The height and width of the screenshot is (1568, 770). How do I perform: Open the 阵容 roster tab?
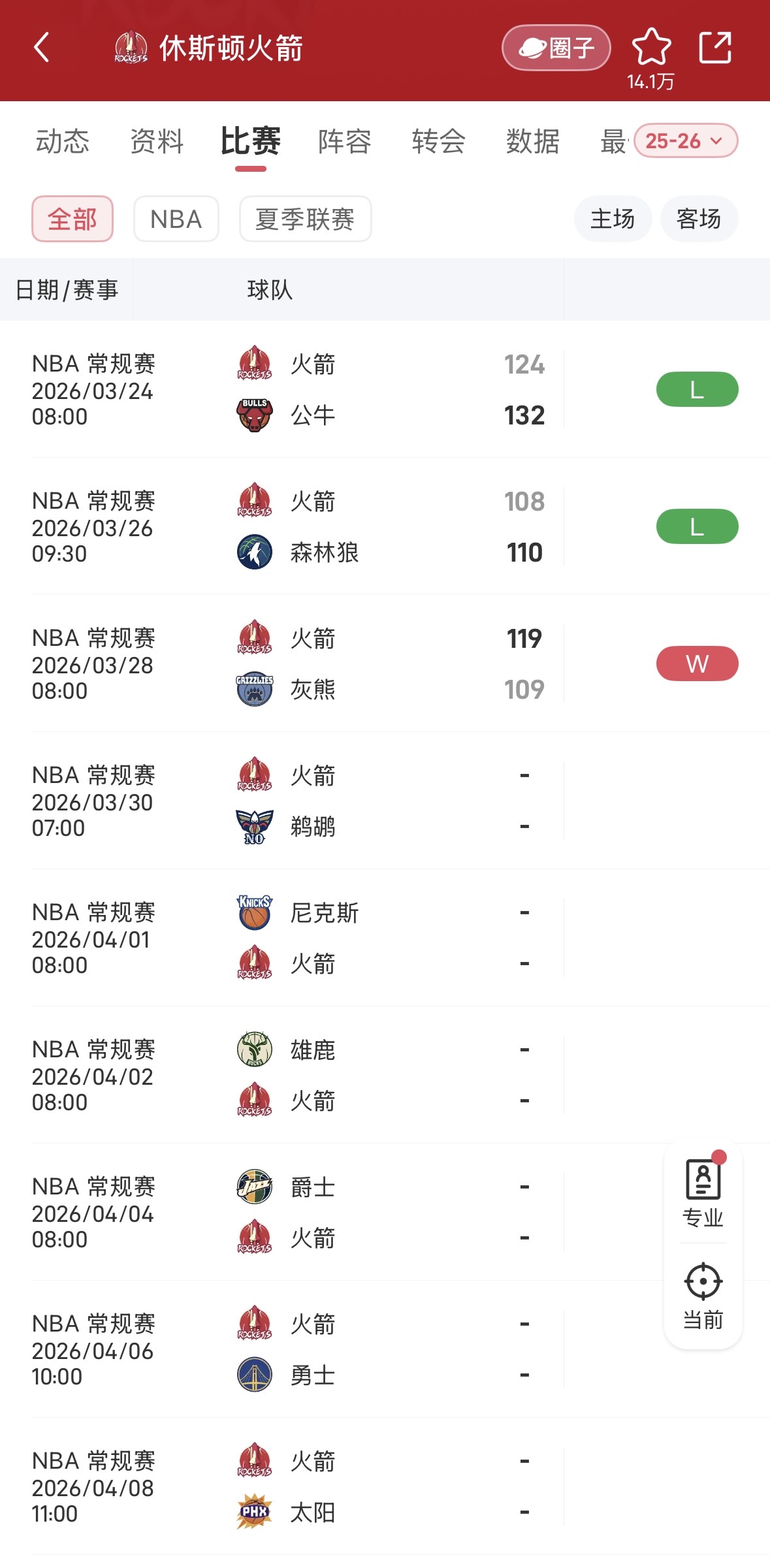[x=345, y=141]
